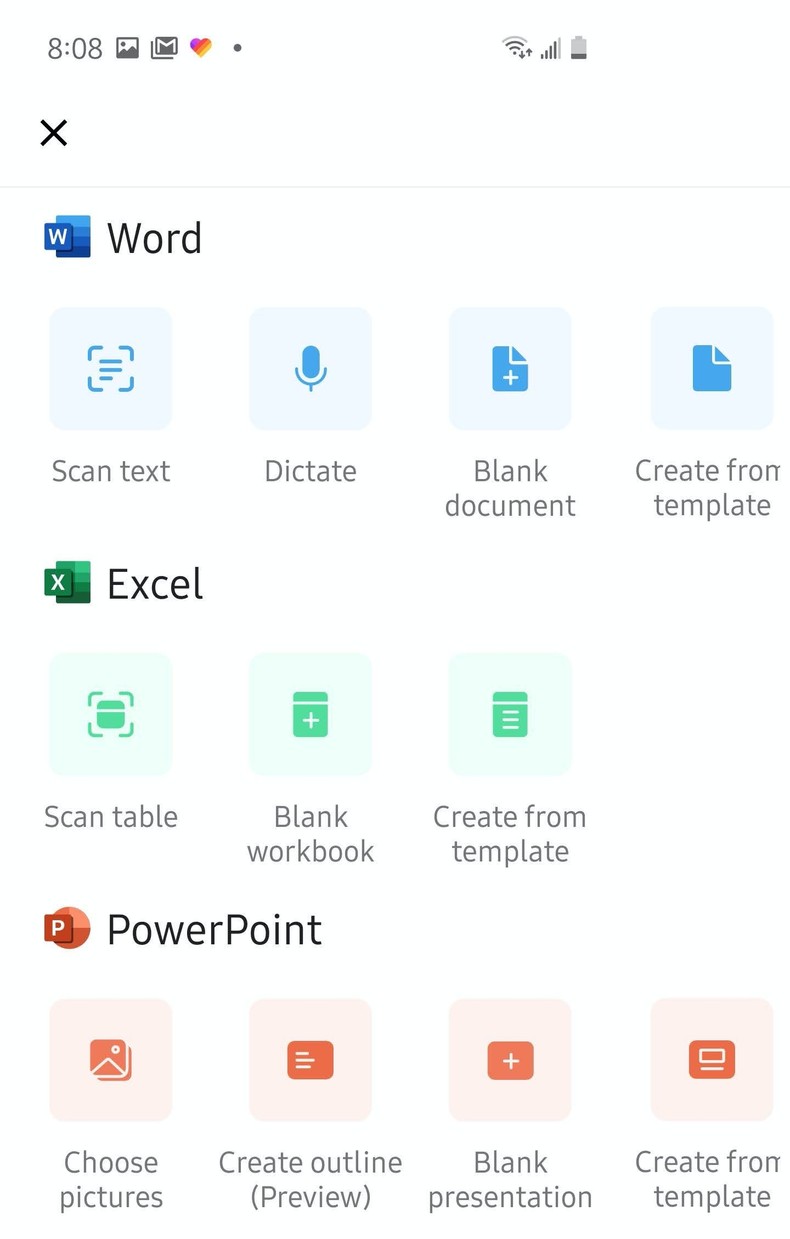This screenshot has height=1239, width=790.
Task: Open Create from template under Word
Action: [x=711, y=368]
